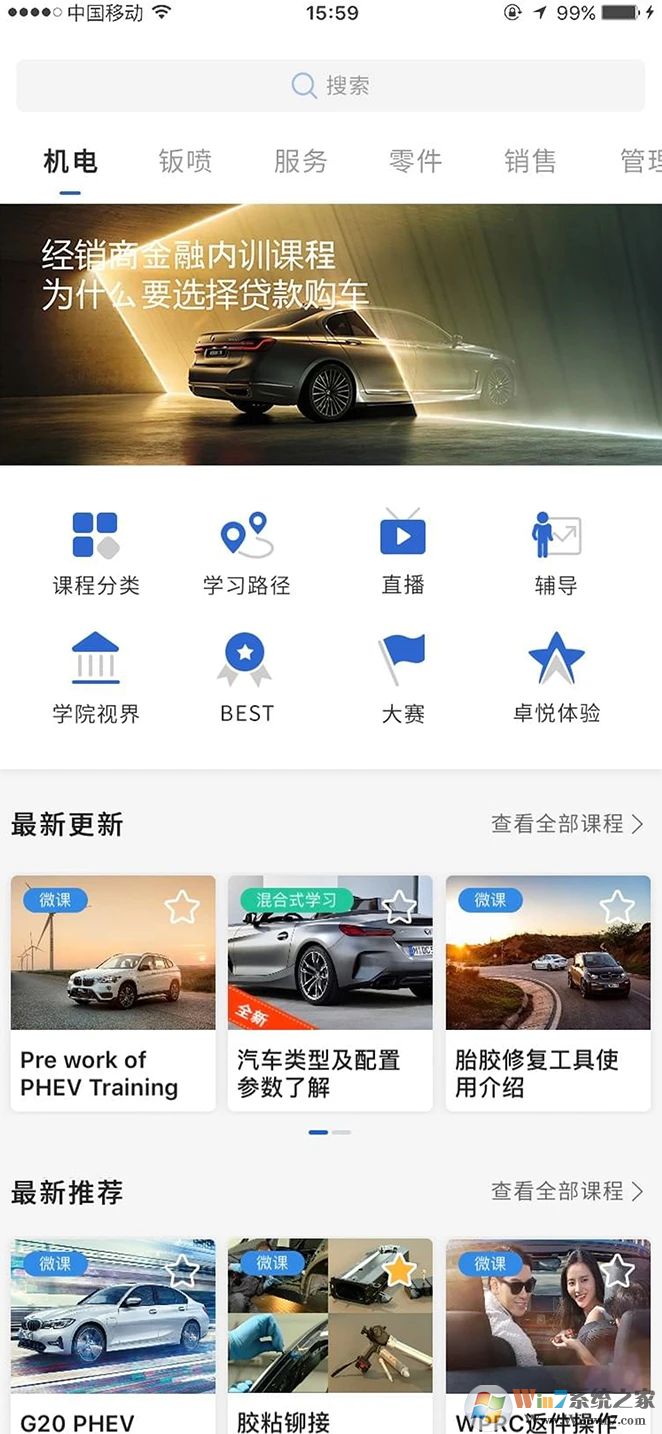View all courses under 最新更新
The height and width of the screenshot is (1434, 662).
(x=567, y=824)
